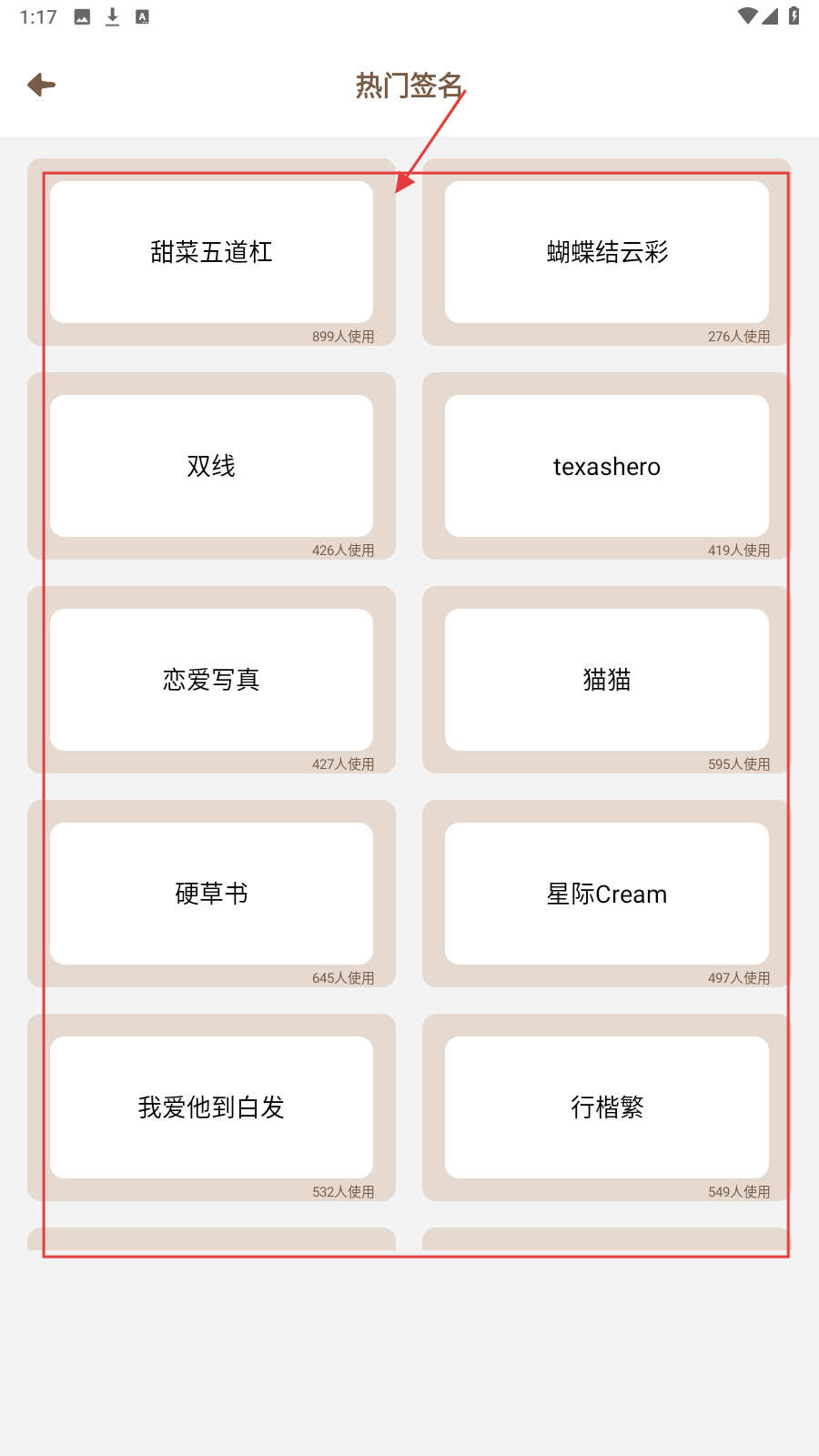
Task: Choose the 硬草书 signature style
Action: tap(211, 894)
